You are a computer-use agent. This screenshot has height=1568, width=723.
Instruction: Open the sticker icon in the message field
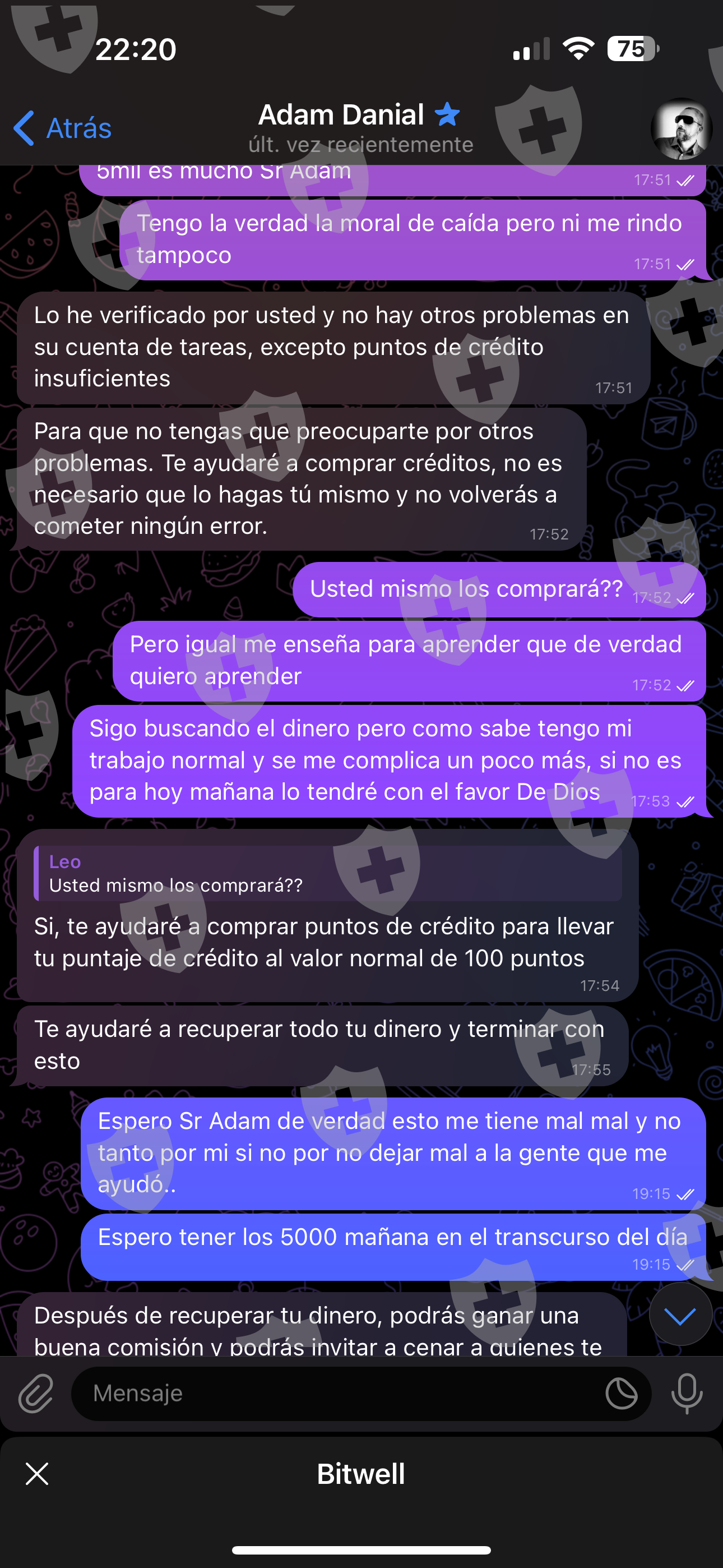click(622, 1392)
